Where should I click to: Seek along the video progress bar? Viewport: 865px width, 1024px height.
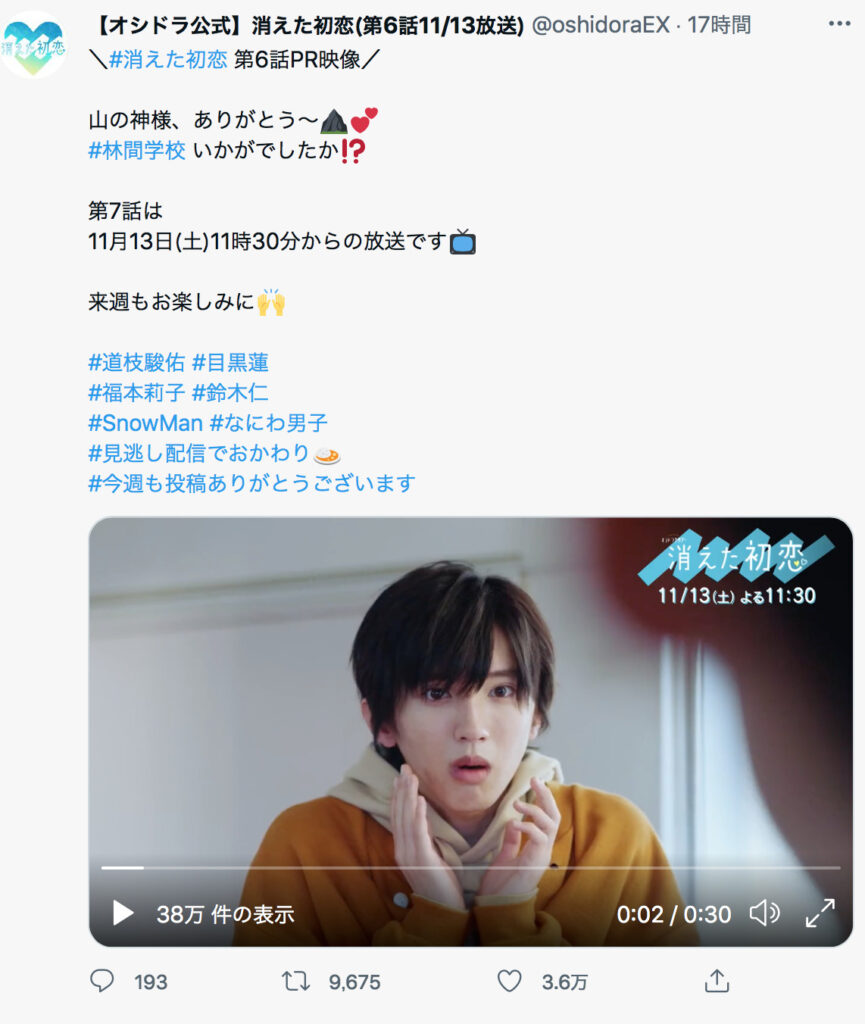click(470, 867)
